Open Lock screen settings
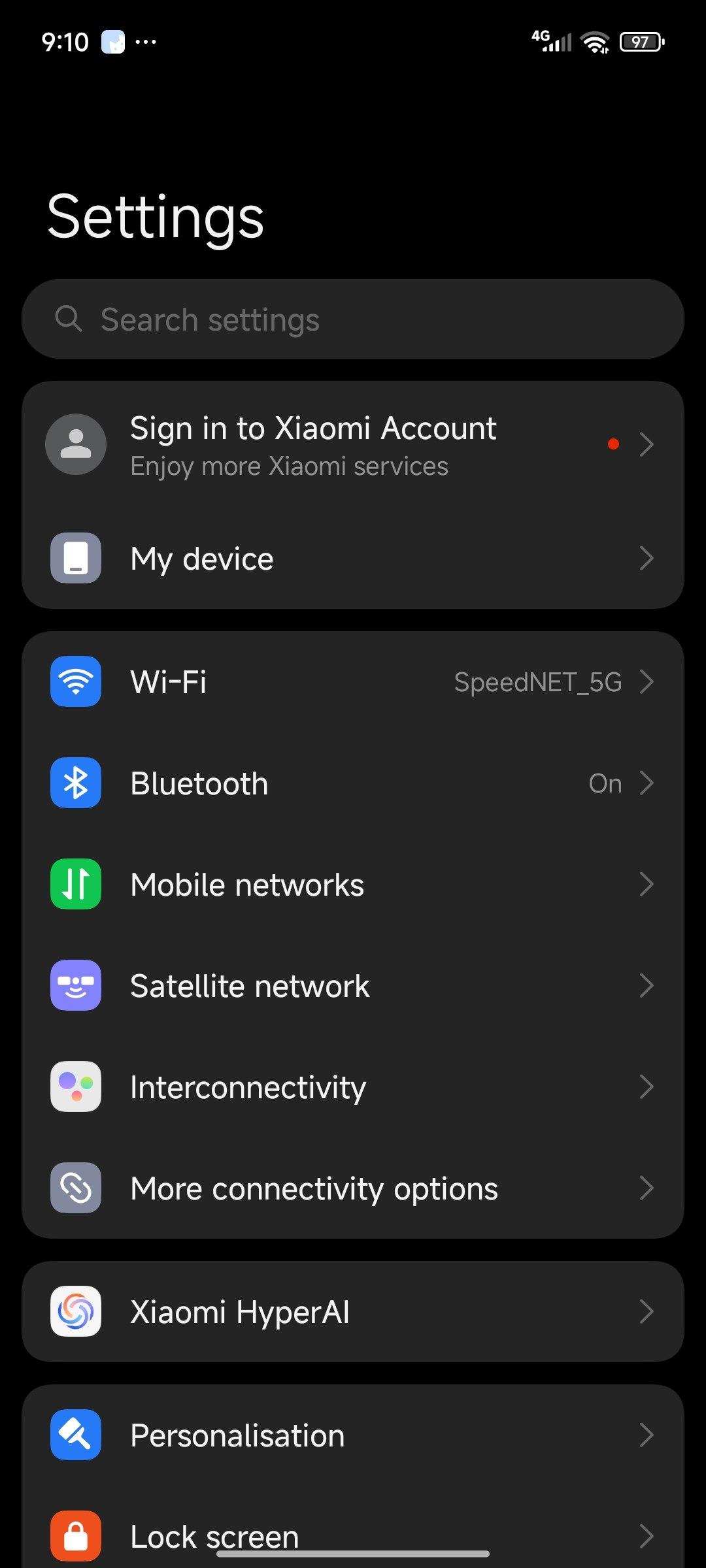 pos(353,1532)
